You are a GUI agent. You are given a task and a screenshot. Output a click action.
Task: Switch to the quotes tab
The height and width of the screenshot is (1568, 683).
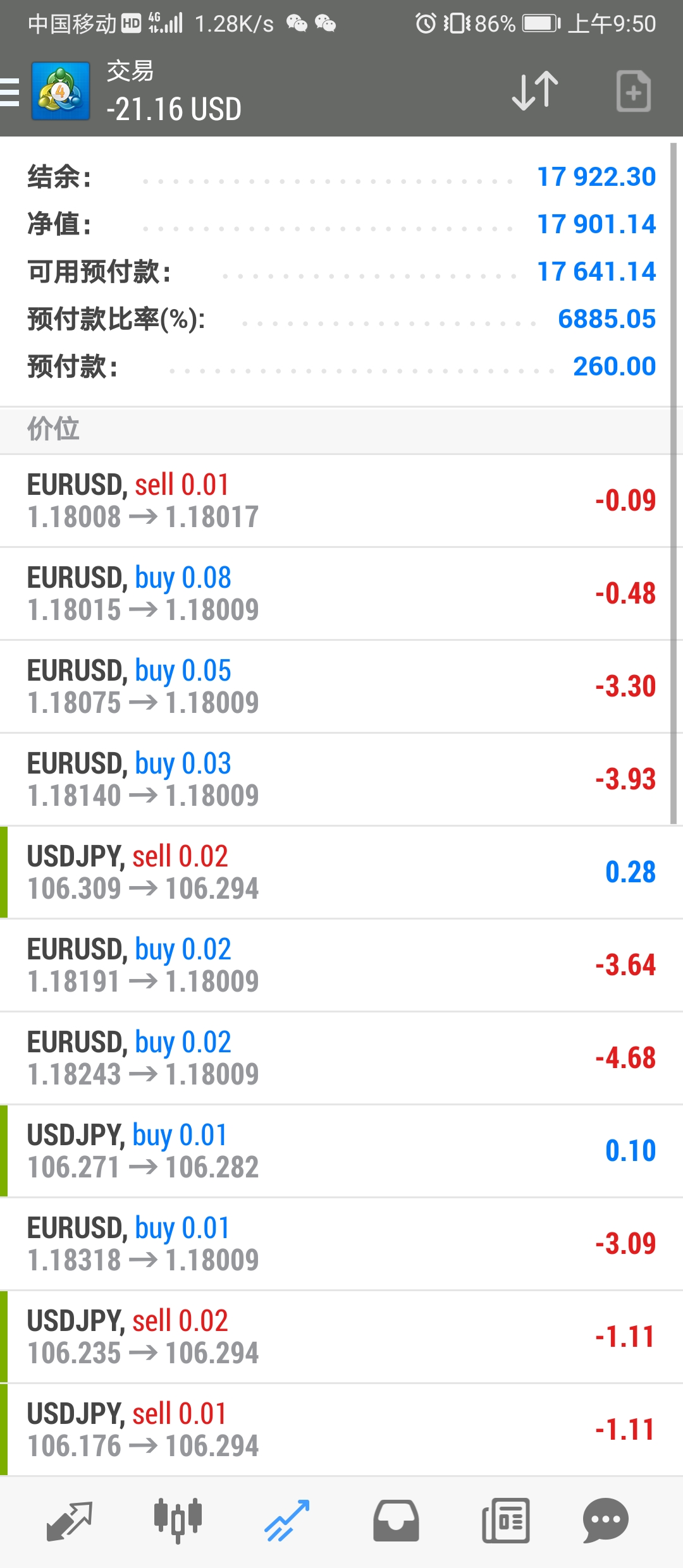[70, 1521]
